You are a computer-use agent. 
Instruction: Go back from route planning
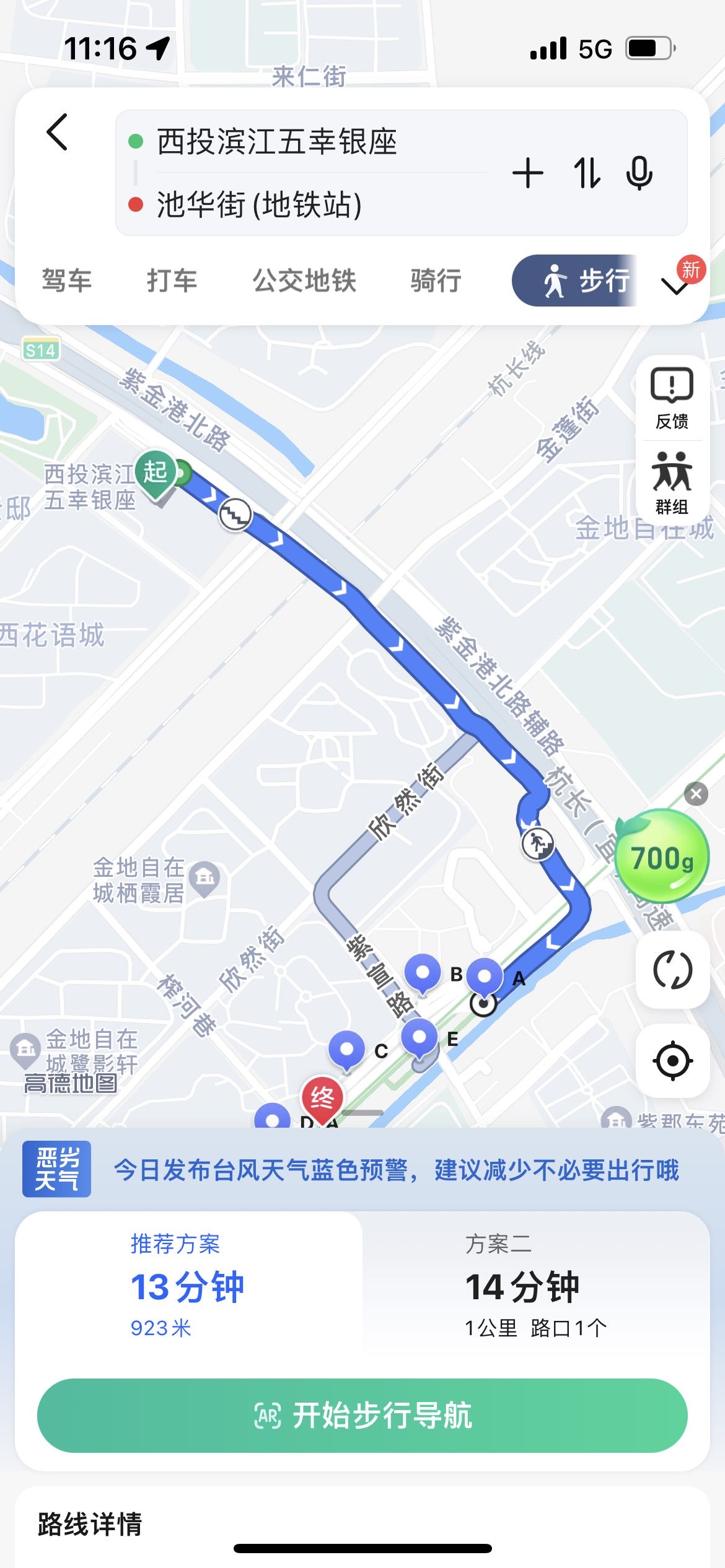[58, 132]
